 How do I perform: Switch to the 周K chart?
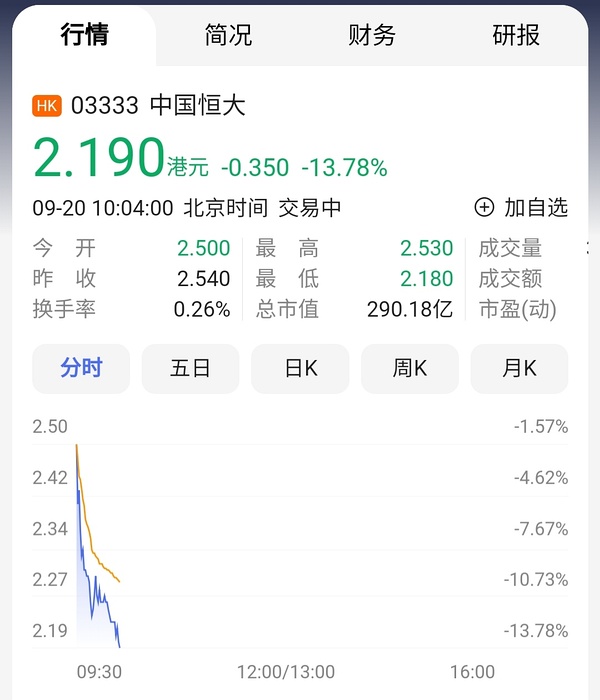[x=410, y=368]
